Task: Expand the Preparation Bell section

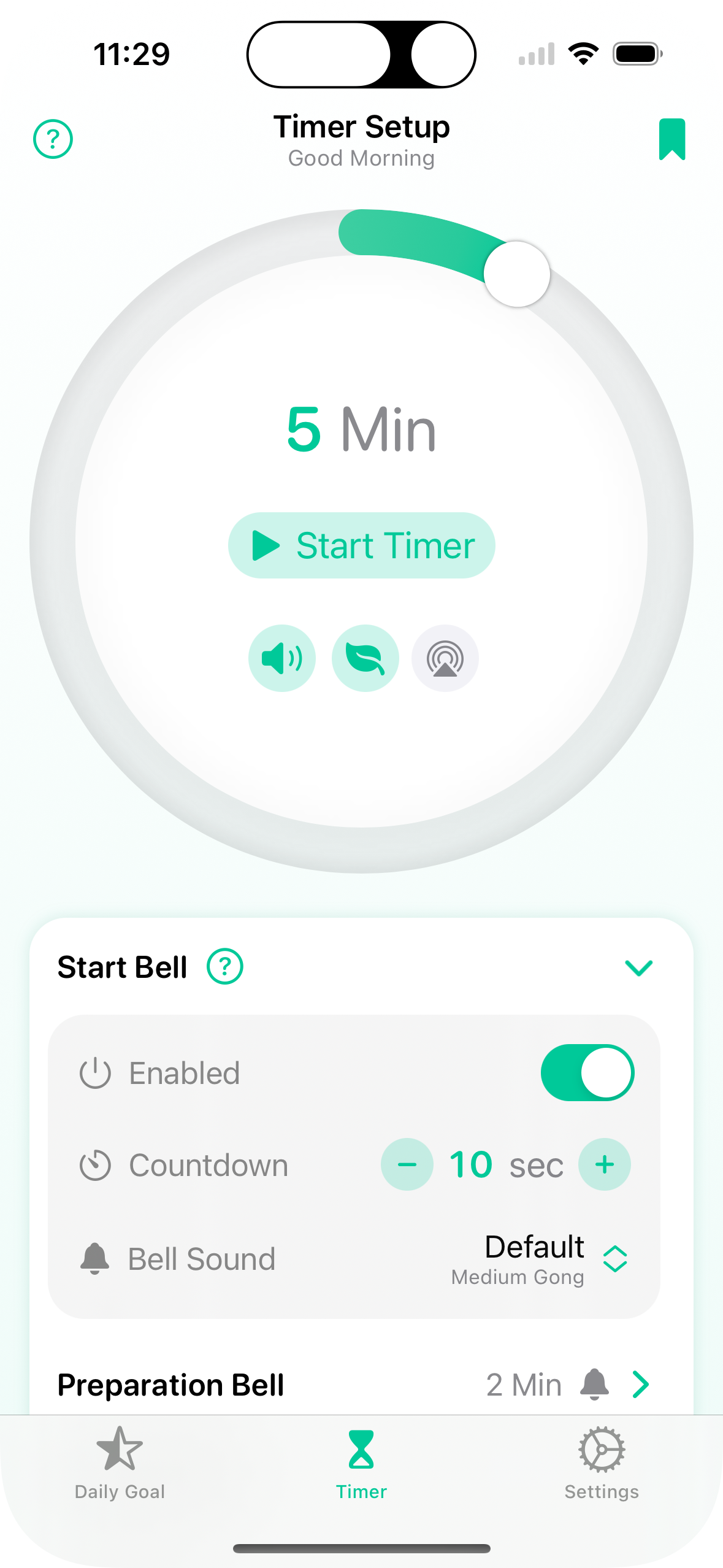Action: tap(640, 1384)
